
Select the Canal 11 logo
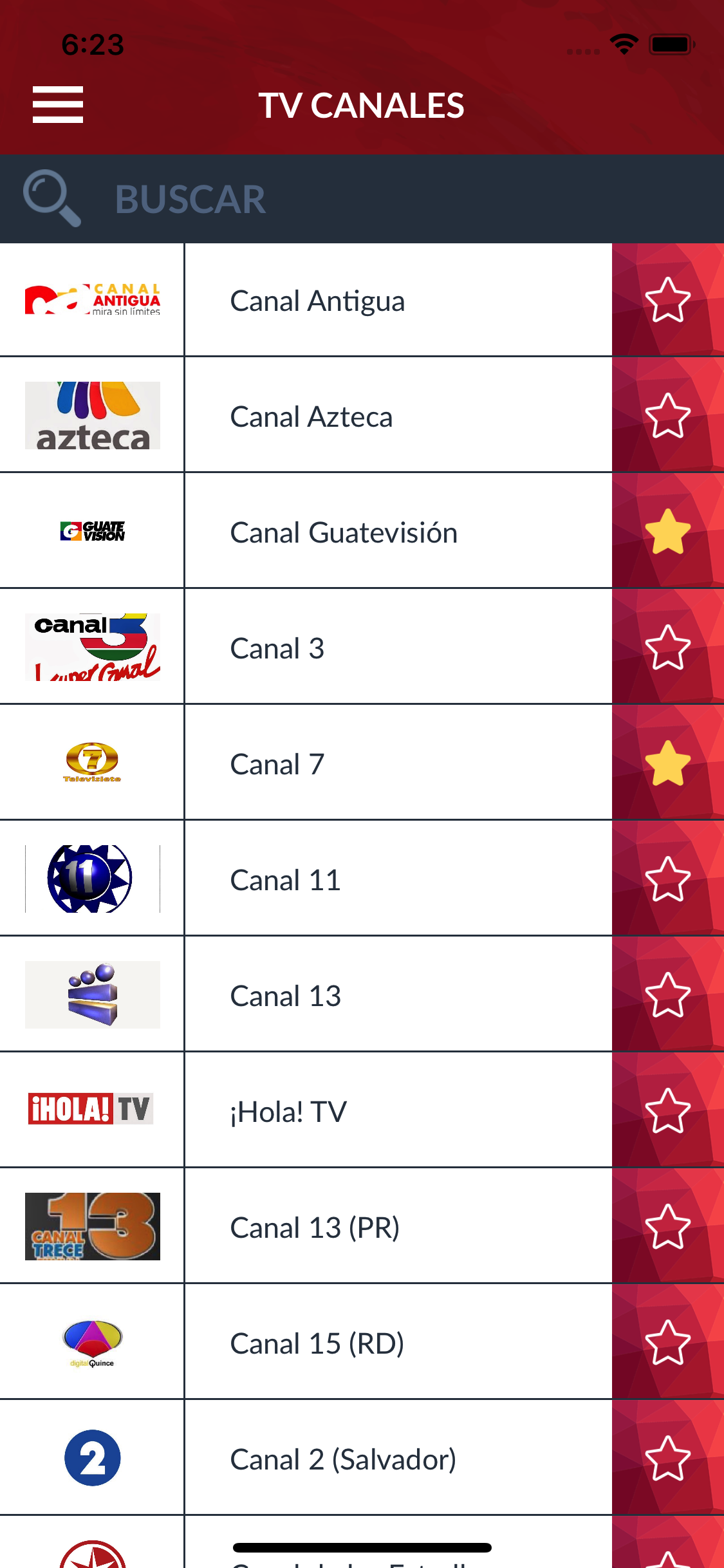coord(93,879)
